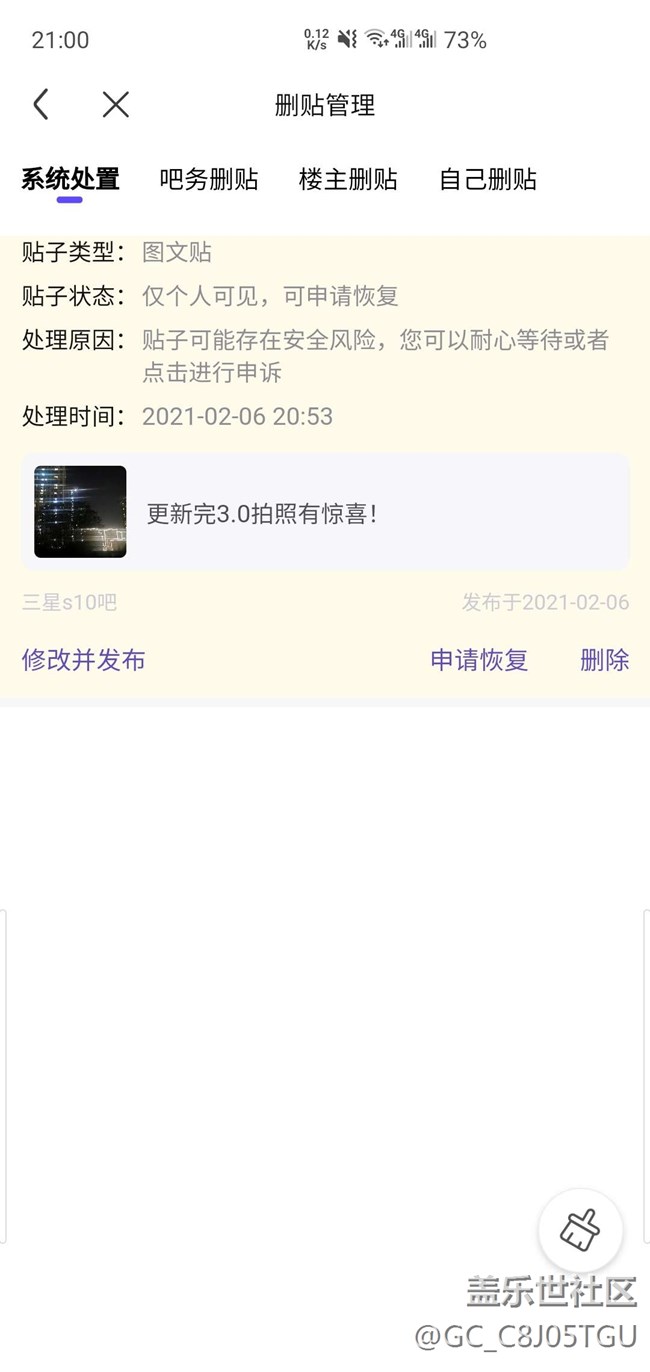Tap the floating broom clean-up button
Image resolution: width=650 pixels, height=1372 pixels.
click(580, 1230)
